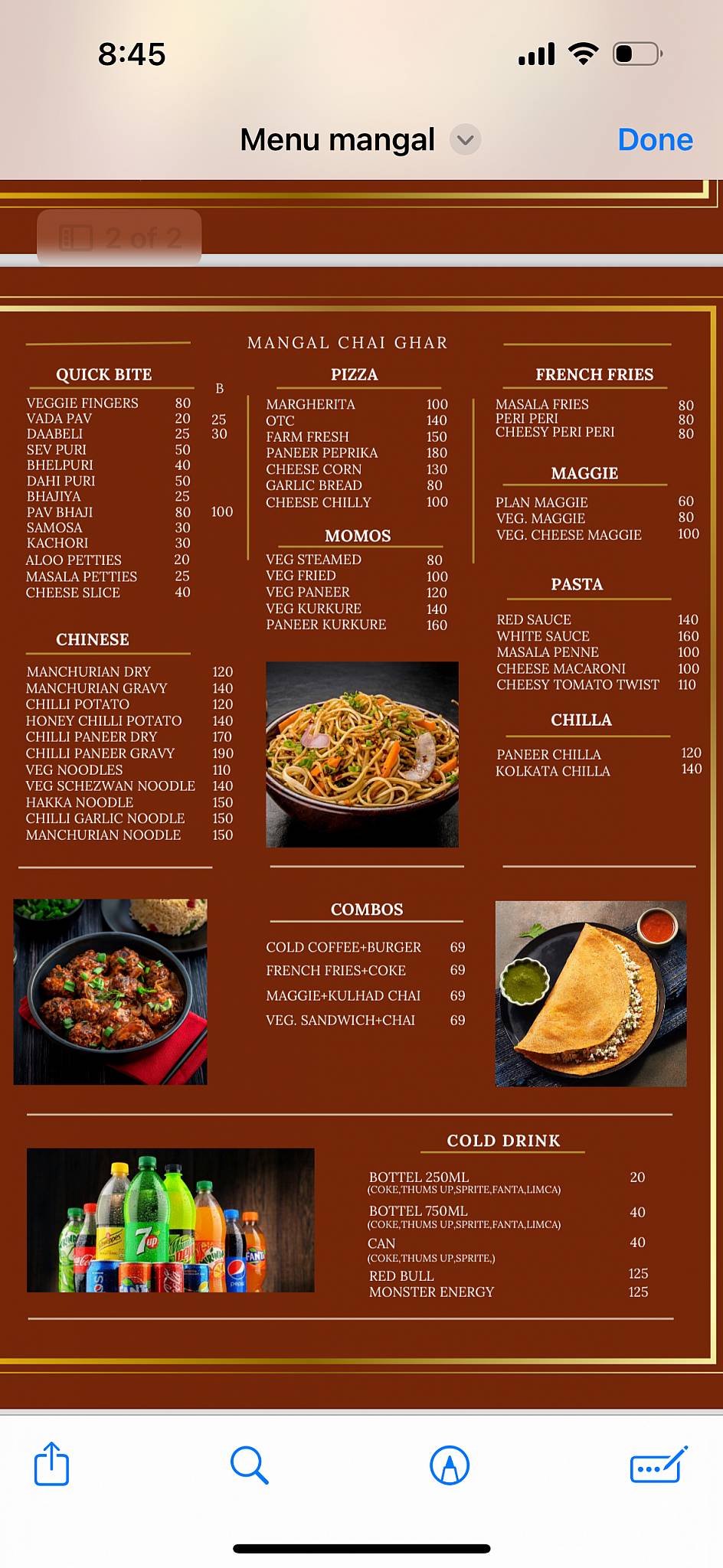Image resolution: width=723 pixels, height=1568 pixels.
Task: Tap Done to close the preview
Action: [655, 139]
